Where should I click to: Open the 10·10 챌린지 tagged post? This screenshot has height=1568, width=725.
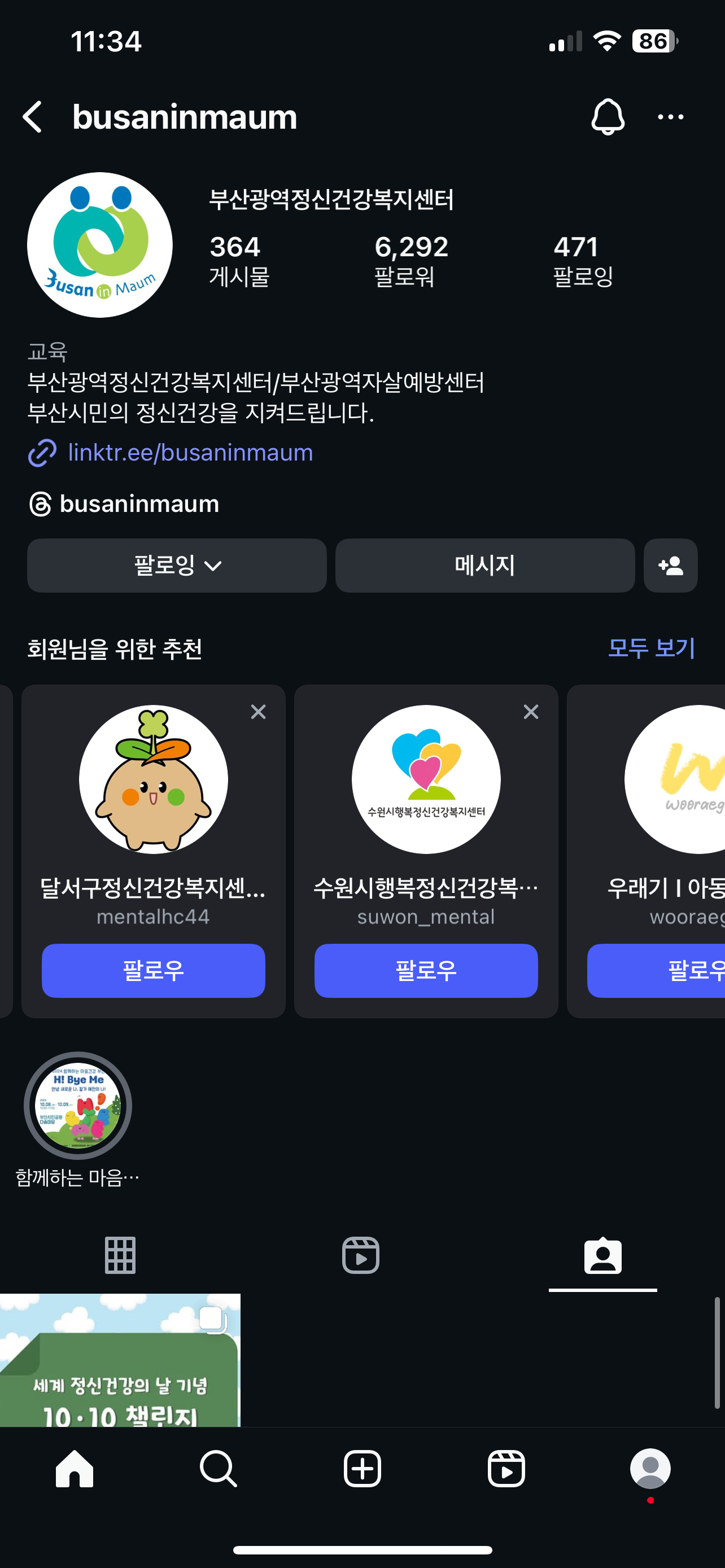point(120,1360)
